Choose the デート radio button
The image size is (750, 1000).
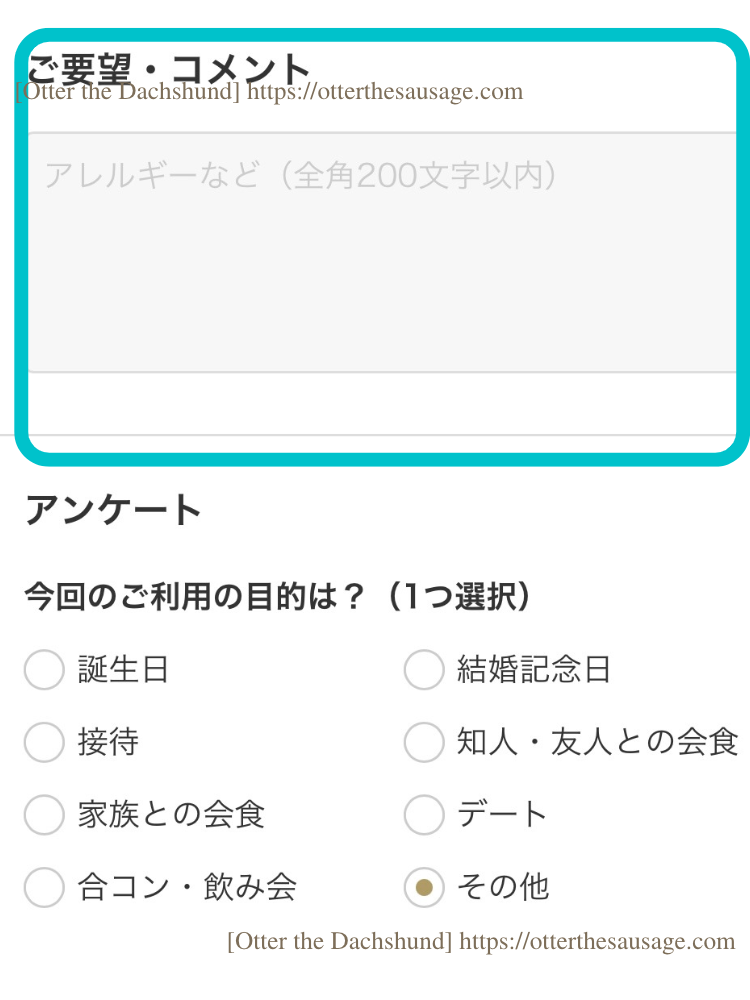click(424, 815)
